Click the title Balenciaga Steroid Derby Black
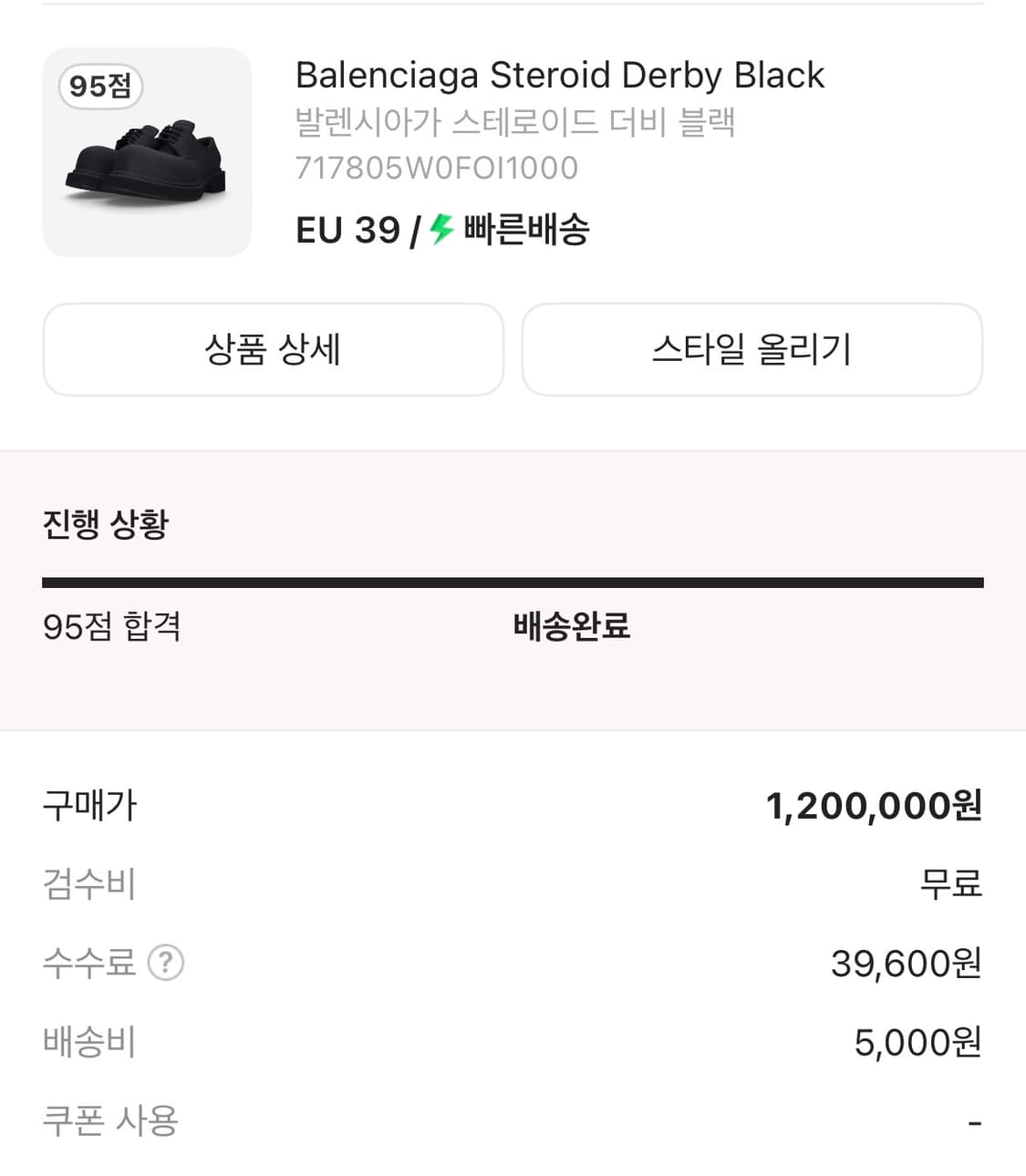 pos(559,75)
